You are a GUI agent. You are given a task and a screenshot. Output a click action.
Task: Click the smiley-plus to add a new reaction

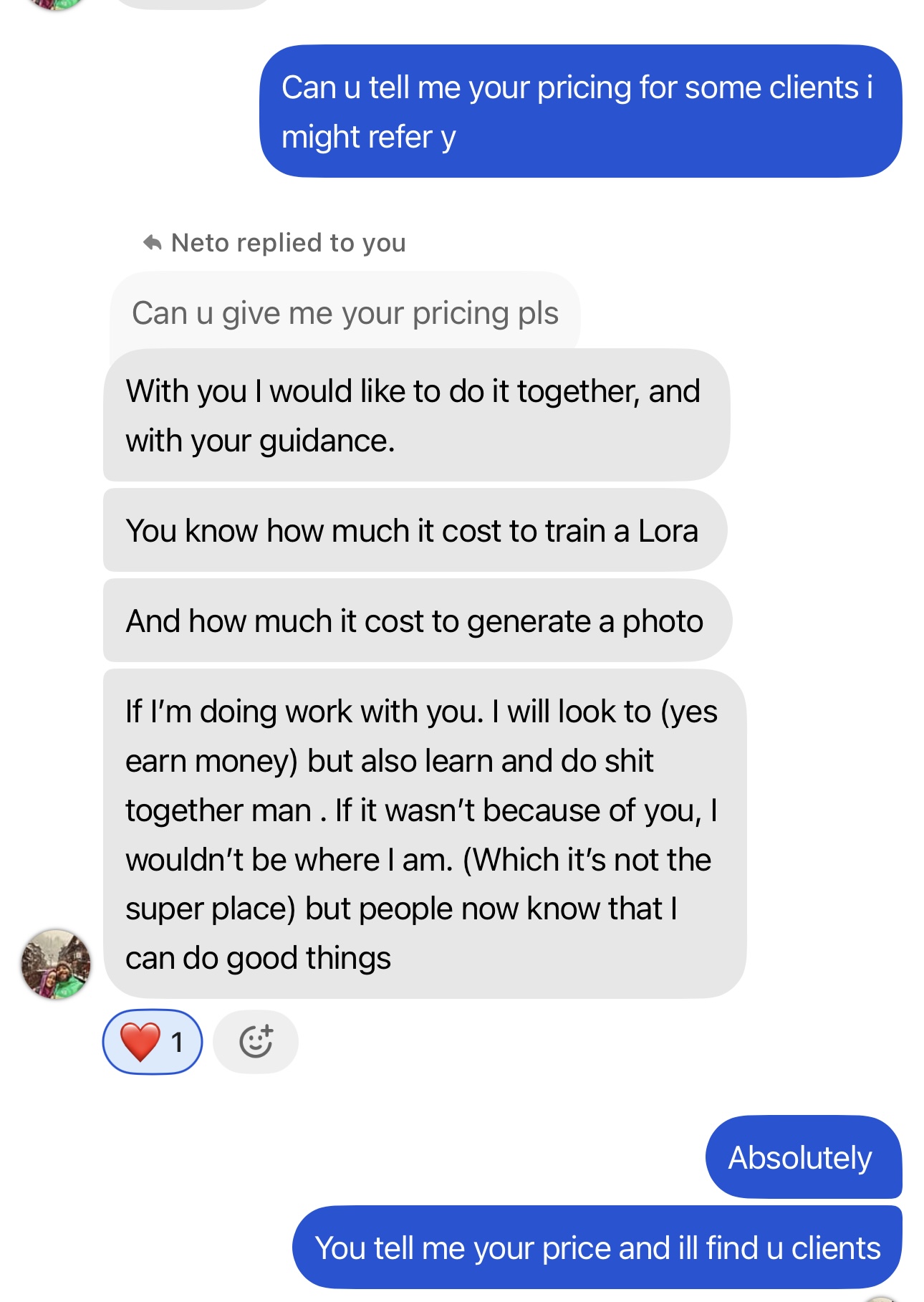[256, 1041]
